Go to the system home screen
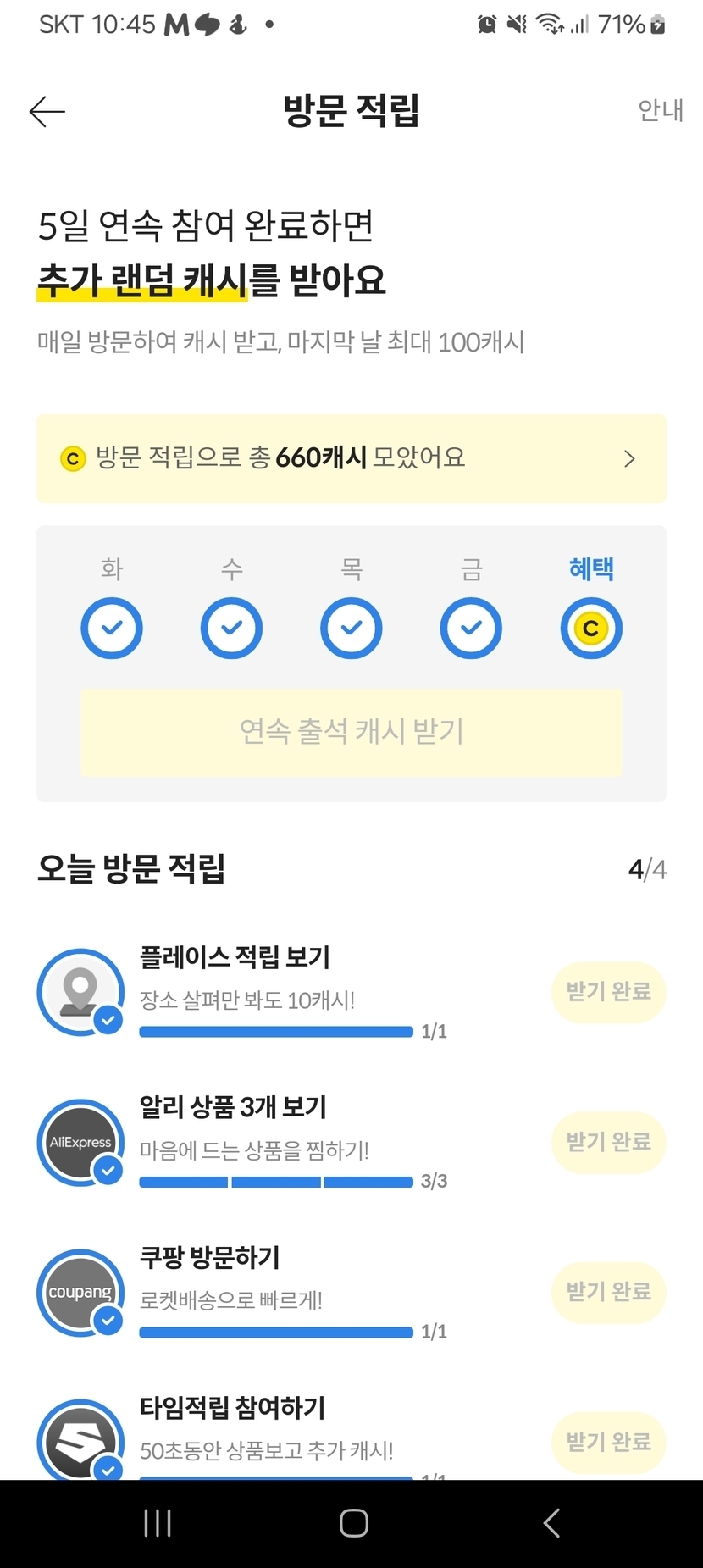 (x=353, y=1523)
